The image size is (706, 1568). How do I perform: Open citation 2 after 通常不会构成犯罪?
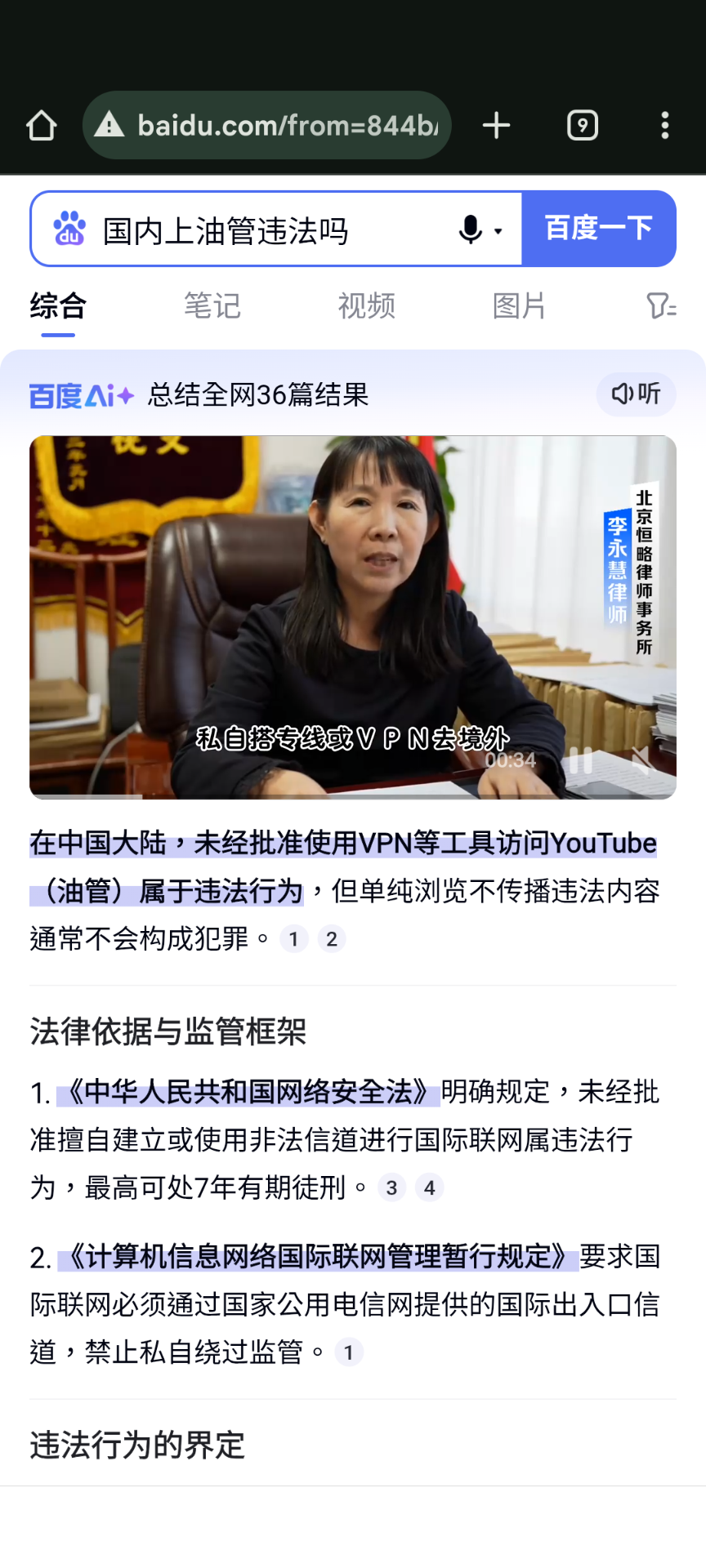[x=332, y=939]
